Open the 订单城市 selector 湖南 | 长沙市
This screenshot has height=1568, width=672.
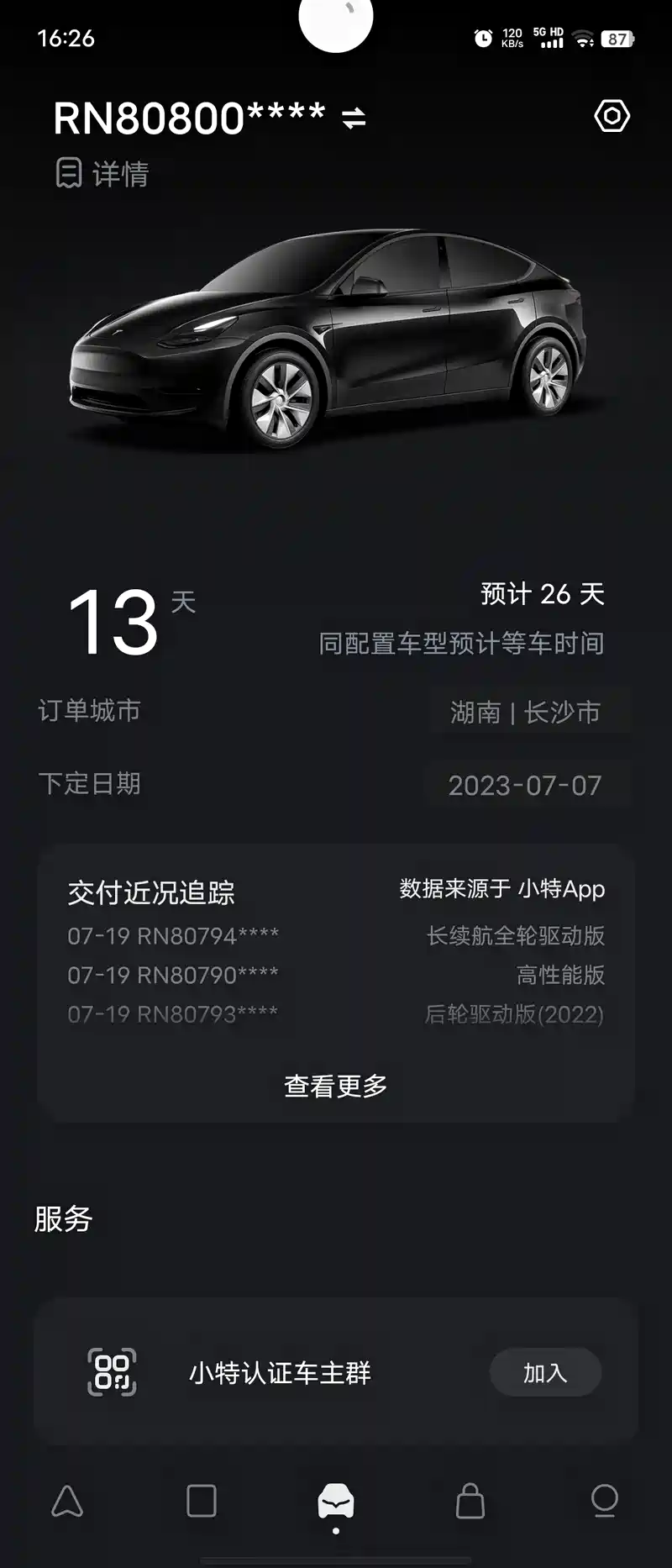(526, 713)
